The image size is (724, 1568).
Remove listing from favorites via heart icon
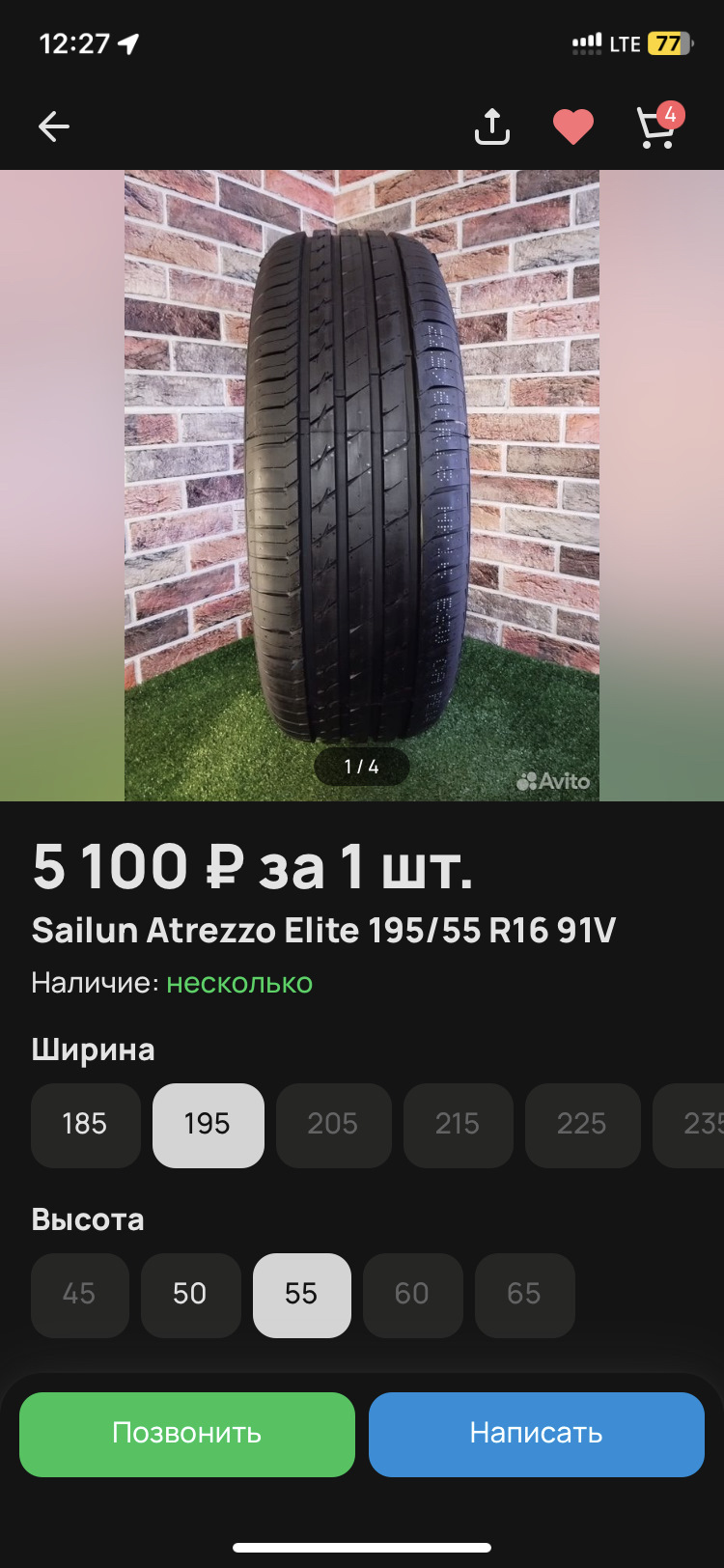572,126
